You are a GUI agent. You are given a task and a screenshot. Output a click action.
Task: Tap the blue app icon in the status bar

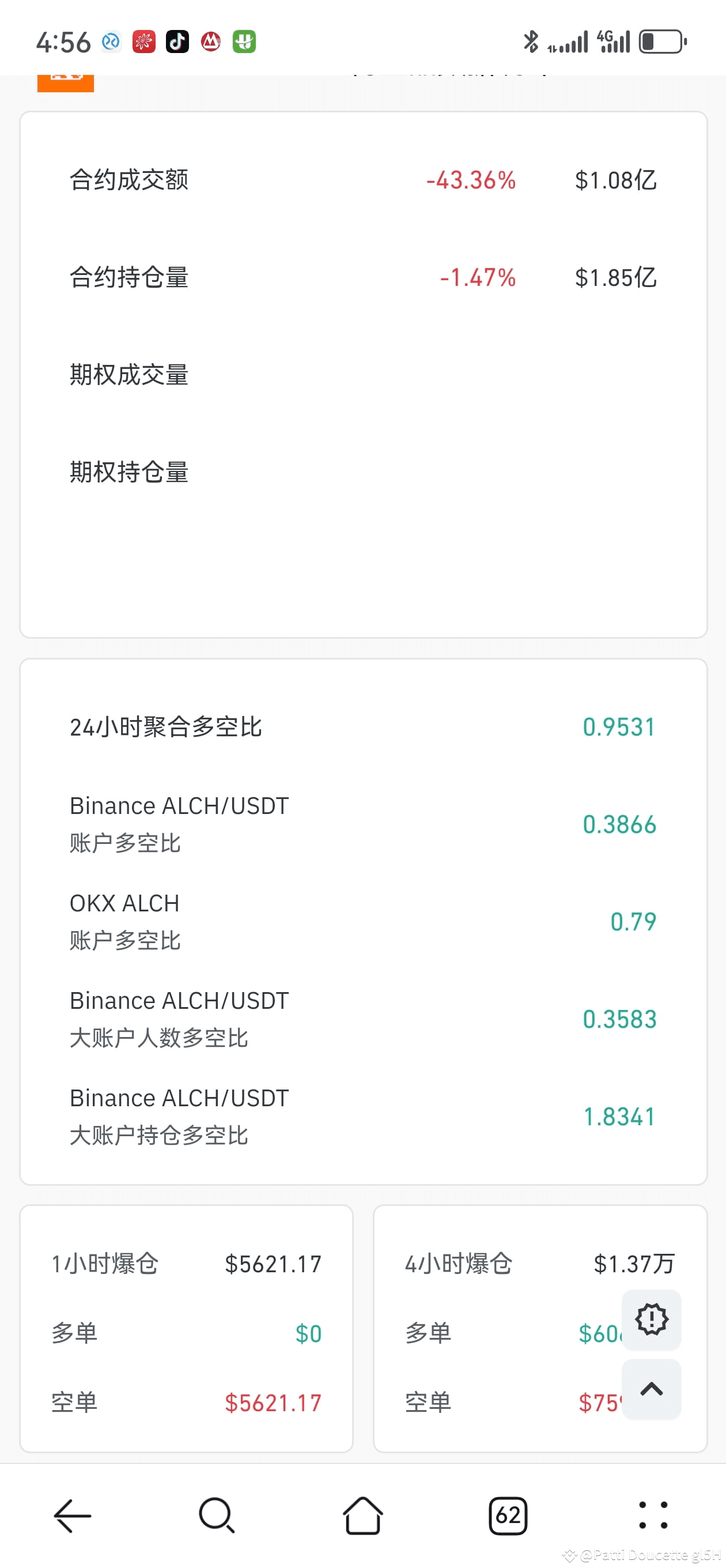pos(110,41)
